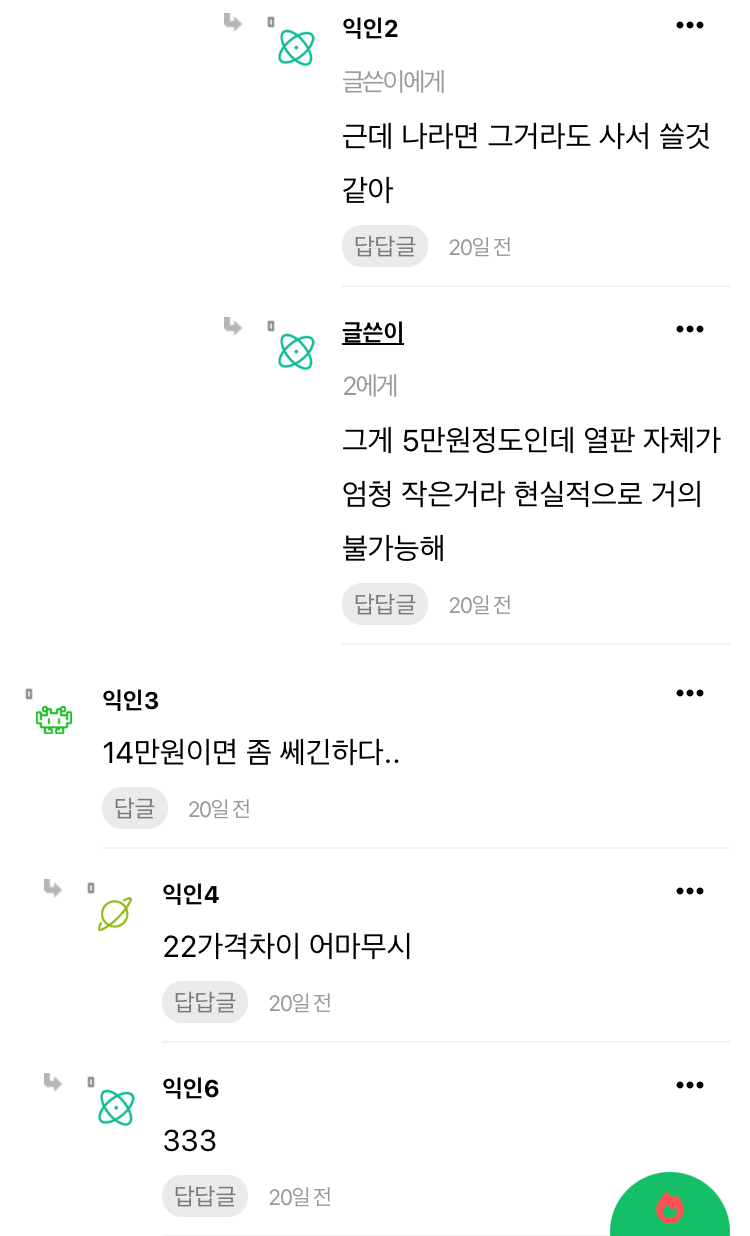Open the more options menu on 익인2's comment
Viewport: 750px width, 1236px height.
click(x=690, y=26)
